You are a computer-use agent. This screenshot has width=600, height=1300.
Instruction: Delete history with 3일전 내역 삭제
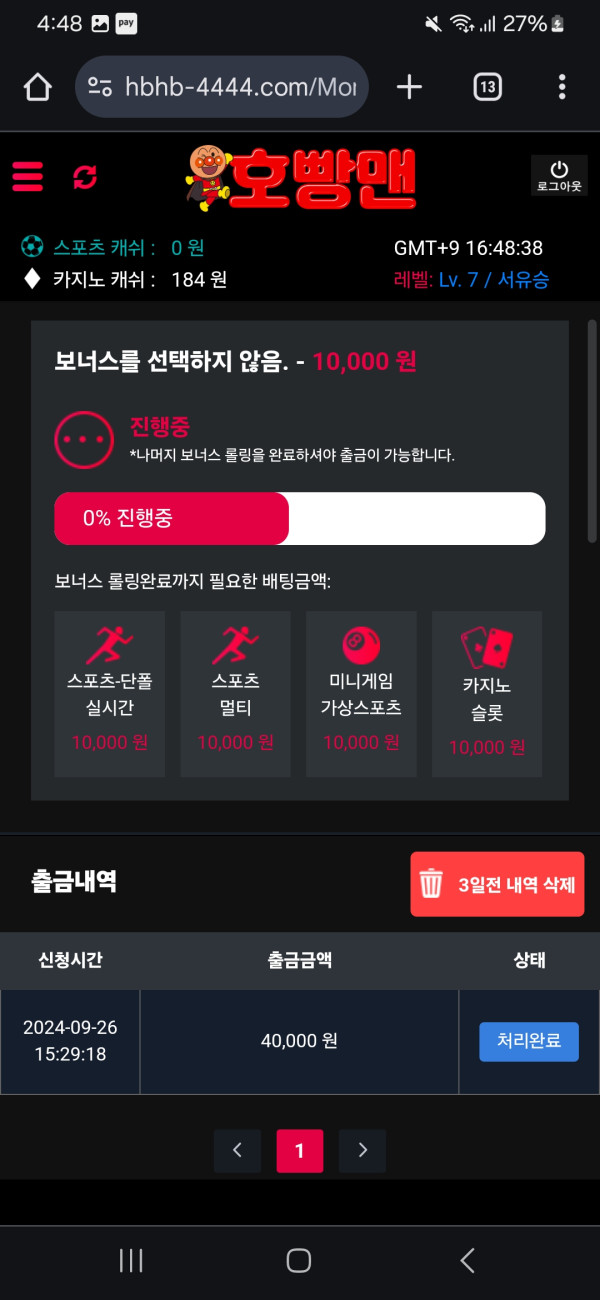[497, 884]
